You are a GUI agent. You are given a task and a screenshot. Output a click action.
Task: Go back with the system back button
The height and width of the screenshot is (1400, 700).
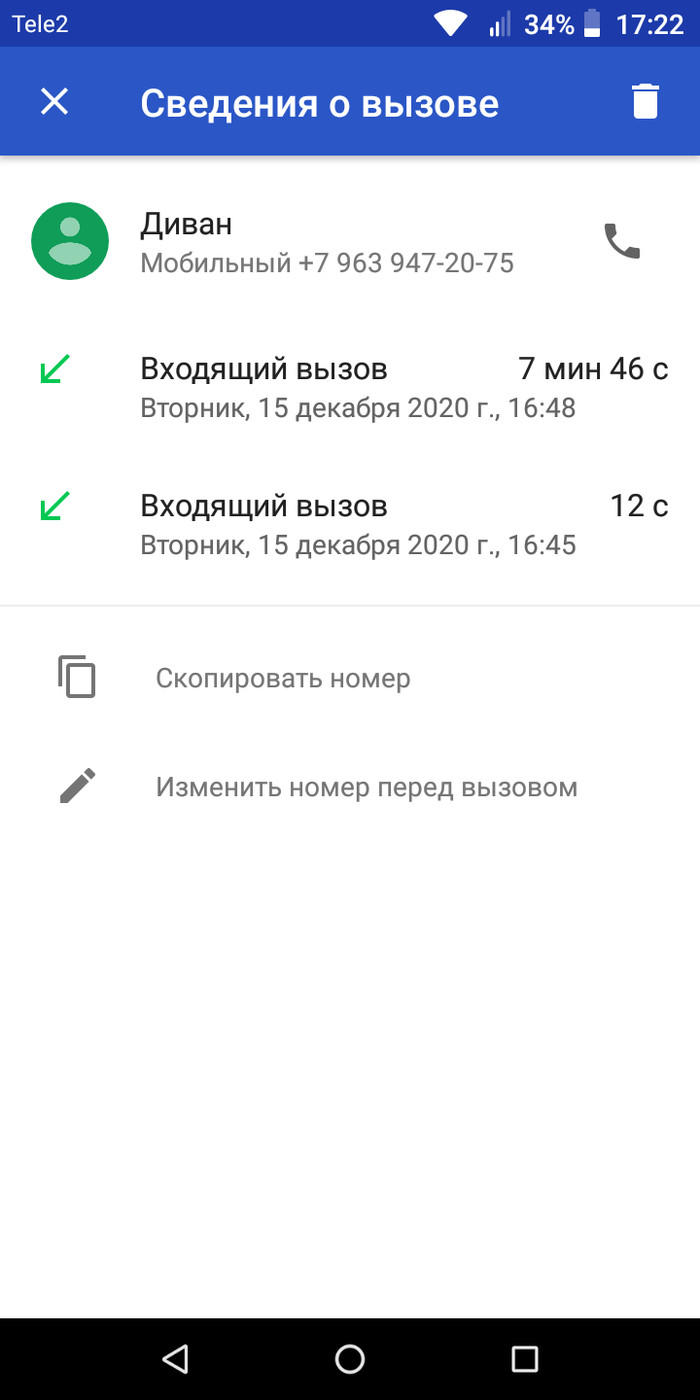click(x=175, y=1358)
